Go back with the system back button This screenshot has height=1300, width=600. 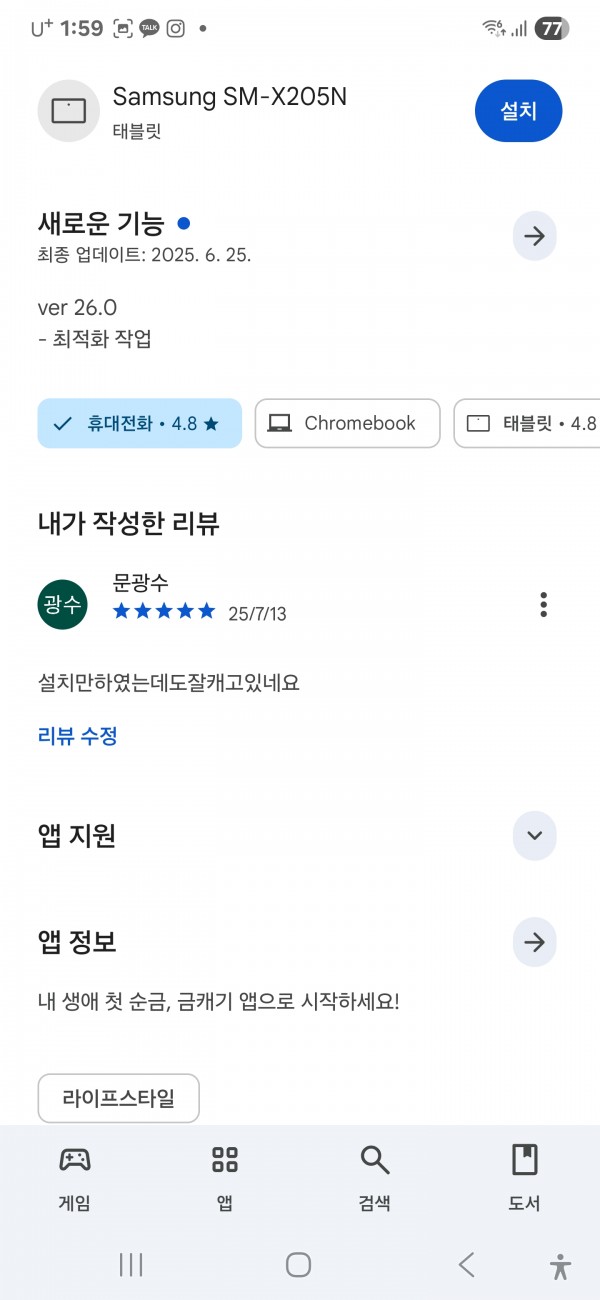click(466, 1265)
